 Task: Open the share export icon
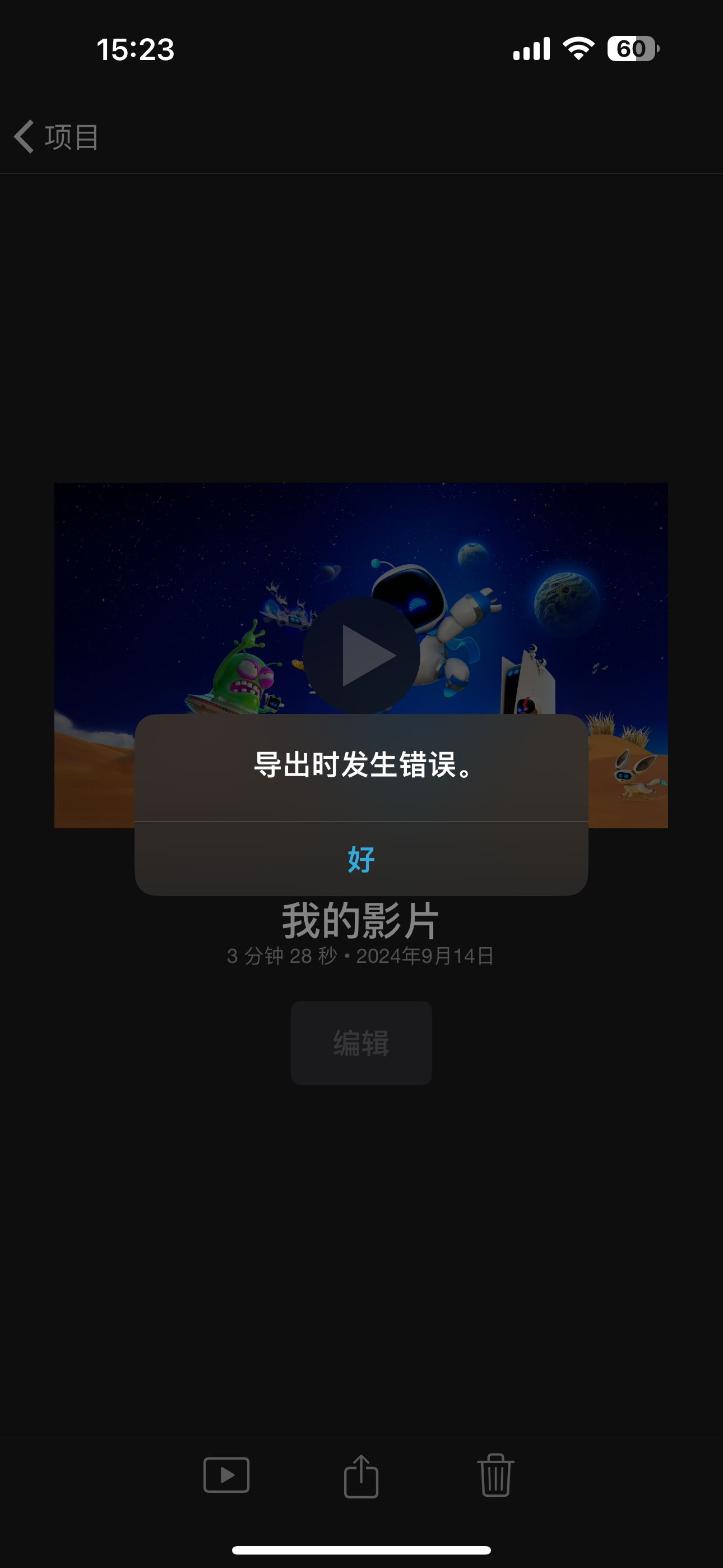point(361,1475)
